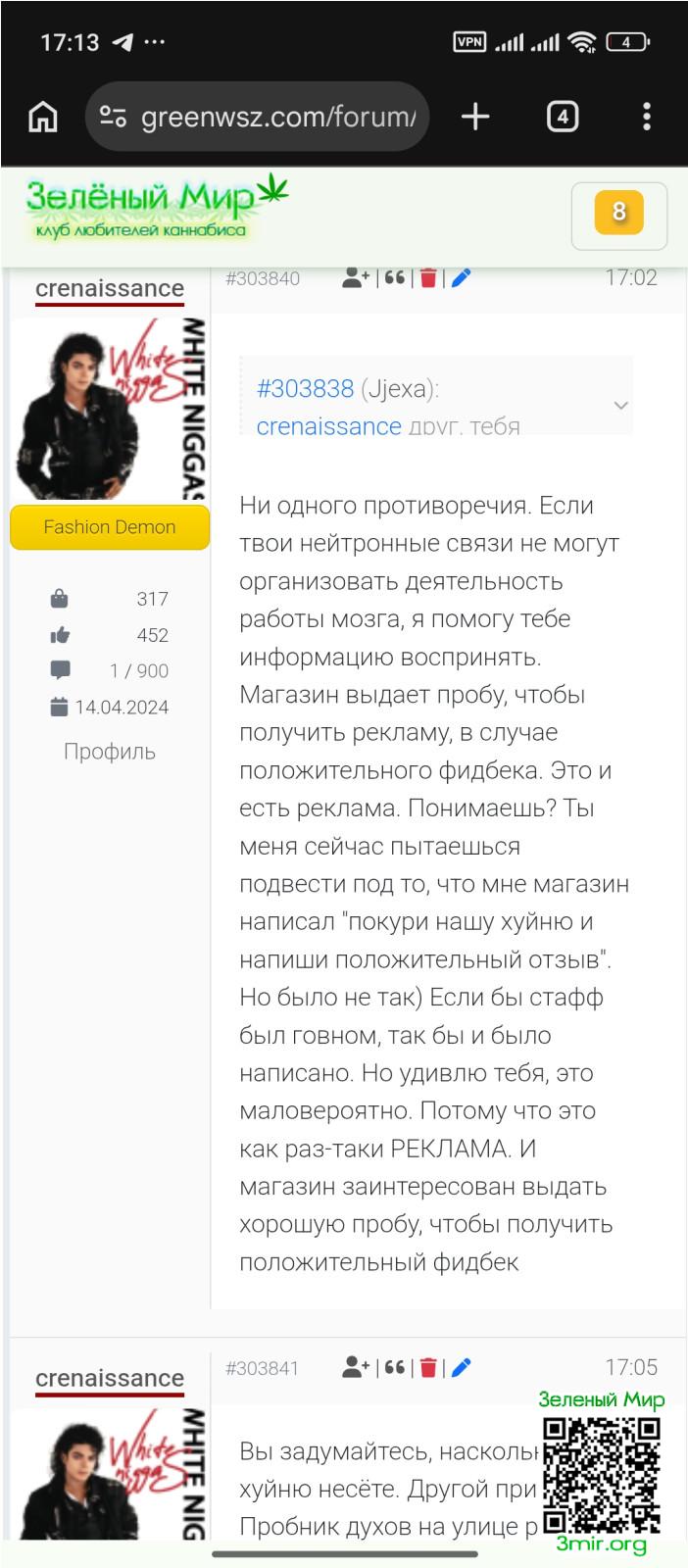The image size is (688, 1568).
Task: Edit post #303841 with the pencil icon
Action: (462, 1367)
